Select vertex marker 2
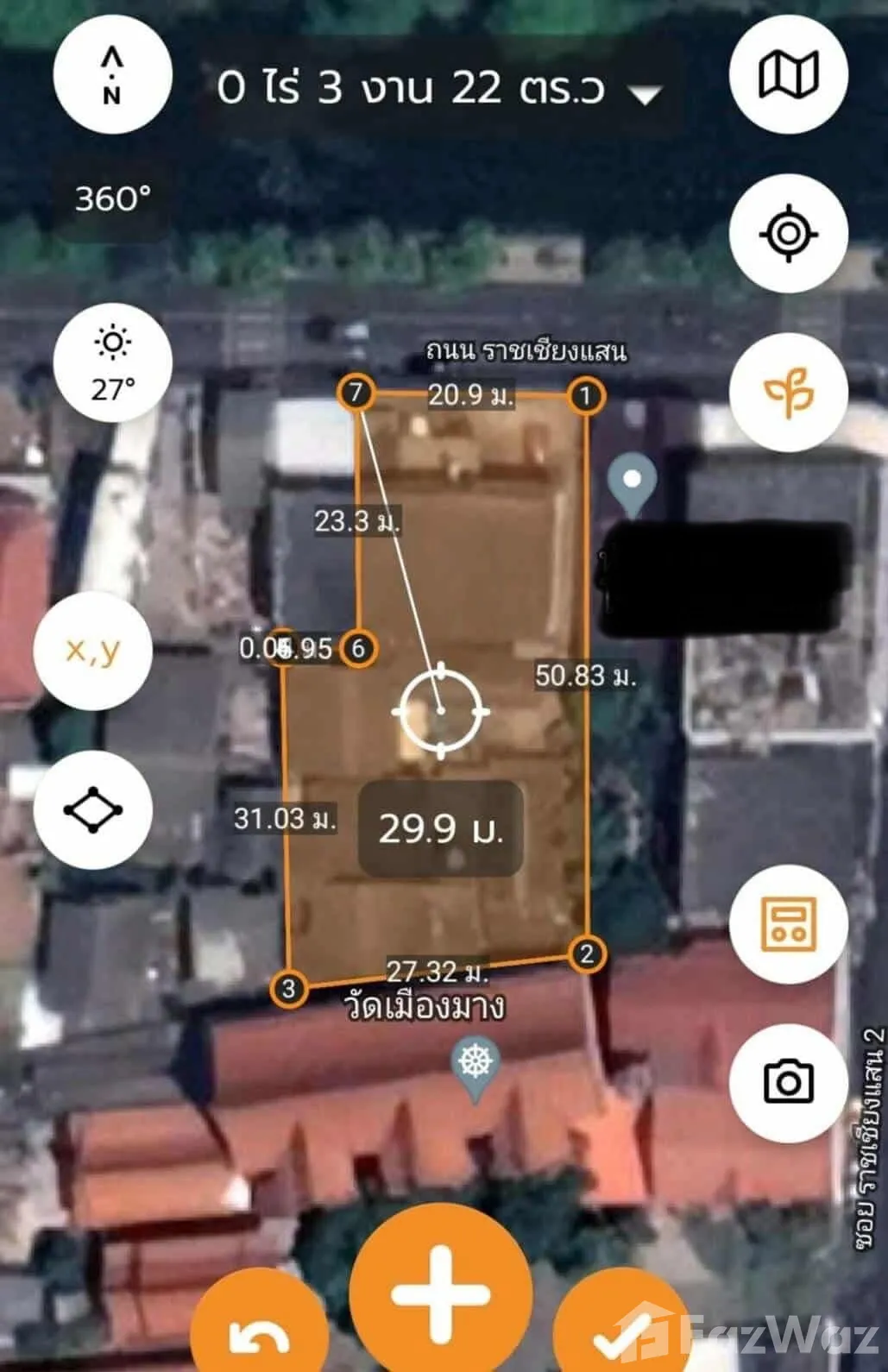 587,954
